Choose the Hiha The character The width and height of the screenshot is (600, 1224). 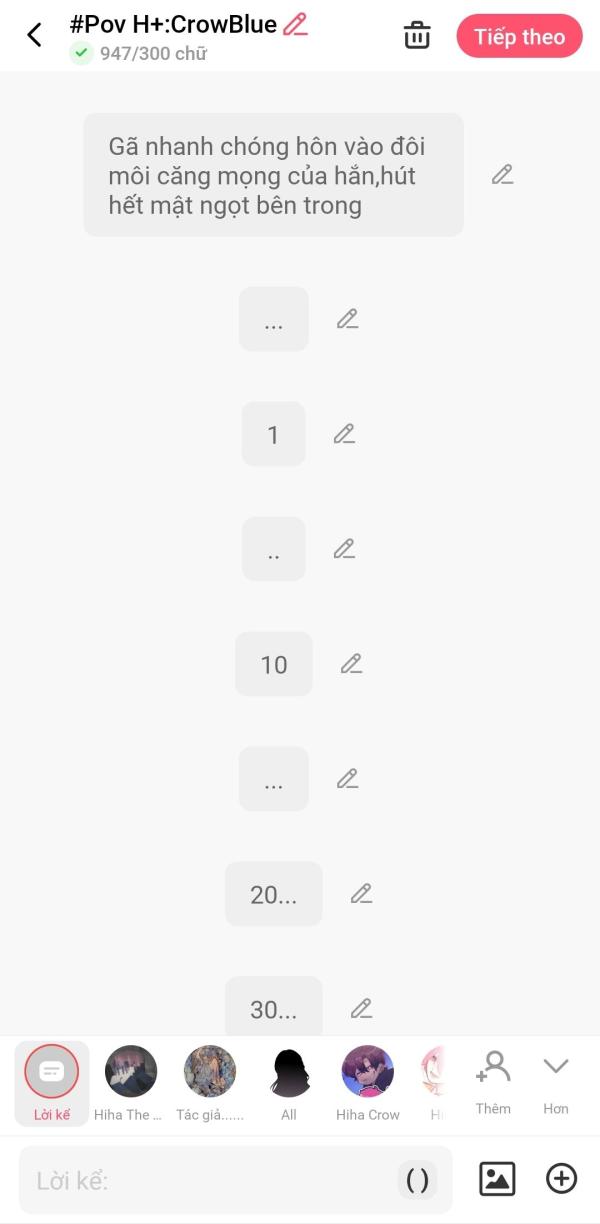pyautogui.click(x=130, y=1082)
